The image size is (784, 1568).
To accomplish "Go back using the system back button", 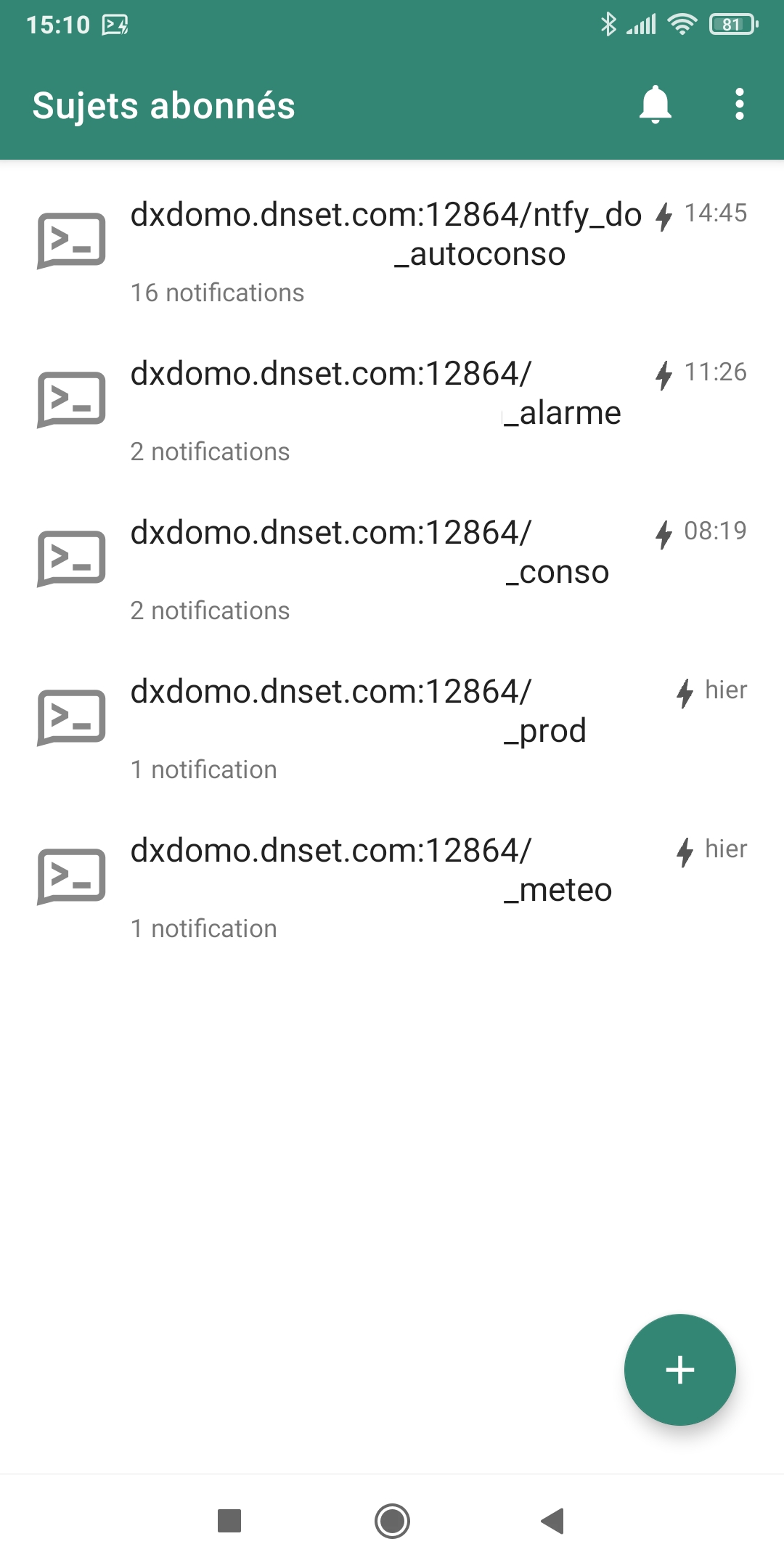I will [x=553, y=1520].
